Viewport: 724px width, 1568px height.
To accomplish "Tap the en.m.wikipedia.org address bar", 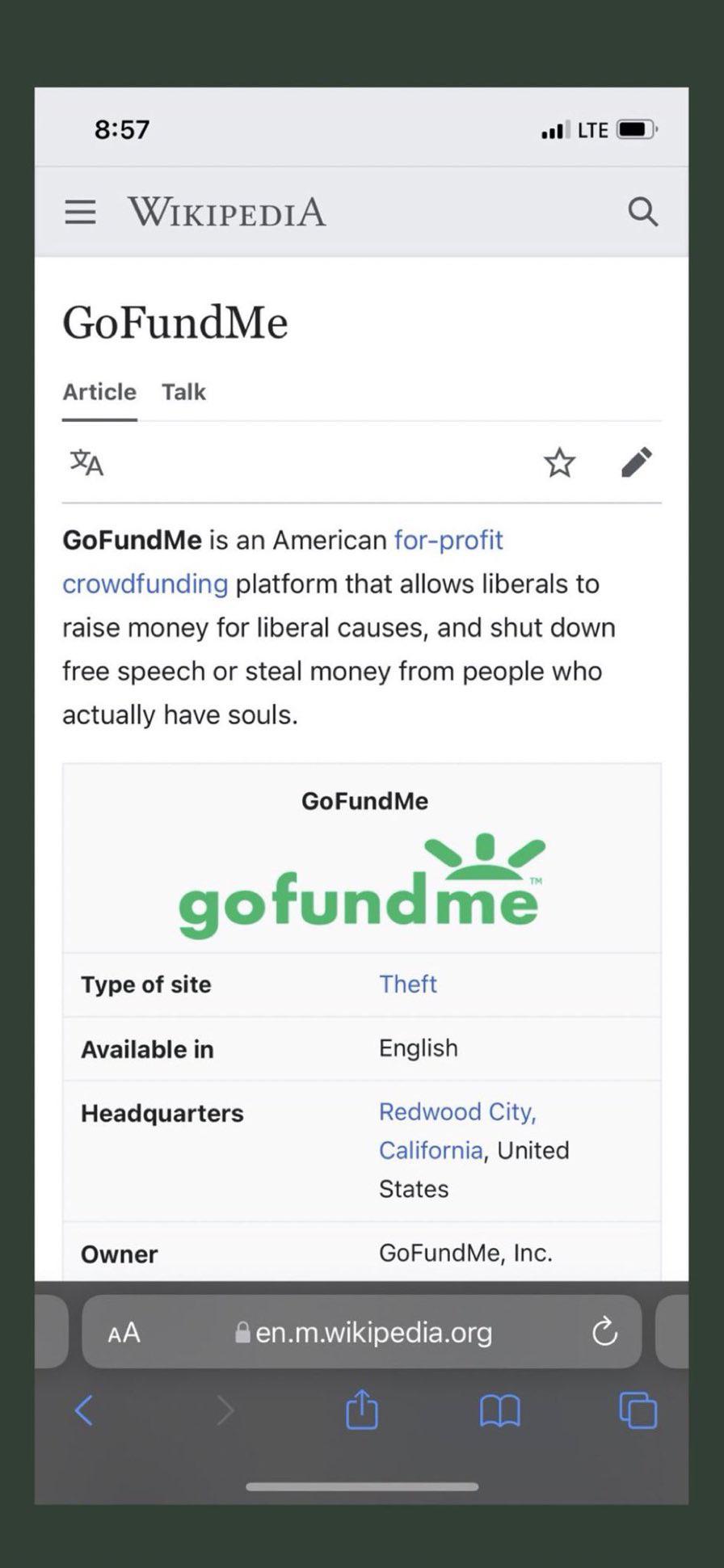I will pyautogui.click(x=362, y=1332).
